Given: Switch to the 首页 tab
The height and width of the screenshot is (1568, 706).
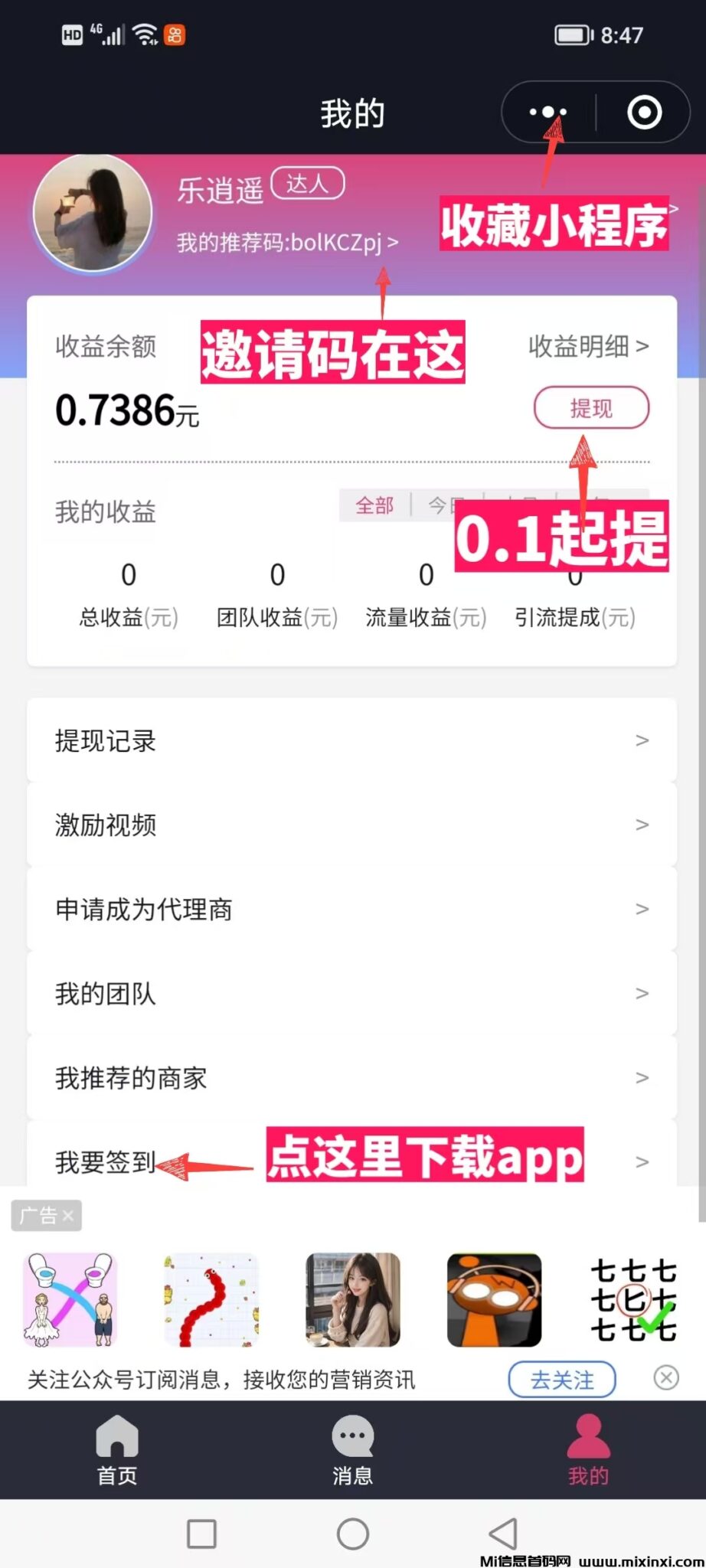Looking at the screenshot, I should point(117,1450).
